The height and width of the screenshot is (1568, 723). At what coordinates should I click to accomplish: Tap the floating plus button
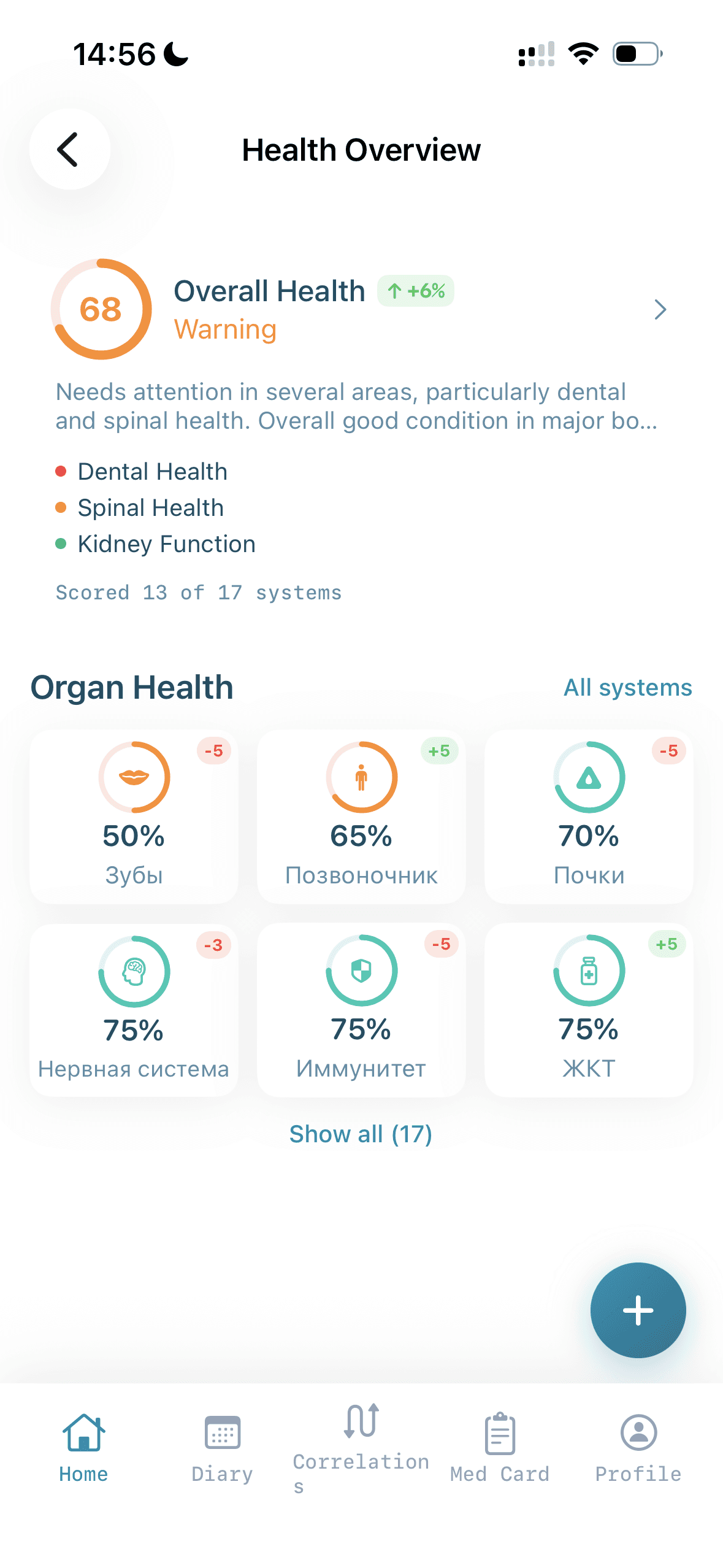click(638, 1310)
